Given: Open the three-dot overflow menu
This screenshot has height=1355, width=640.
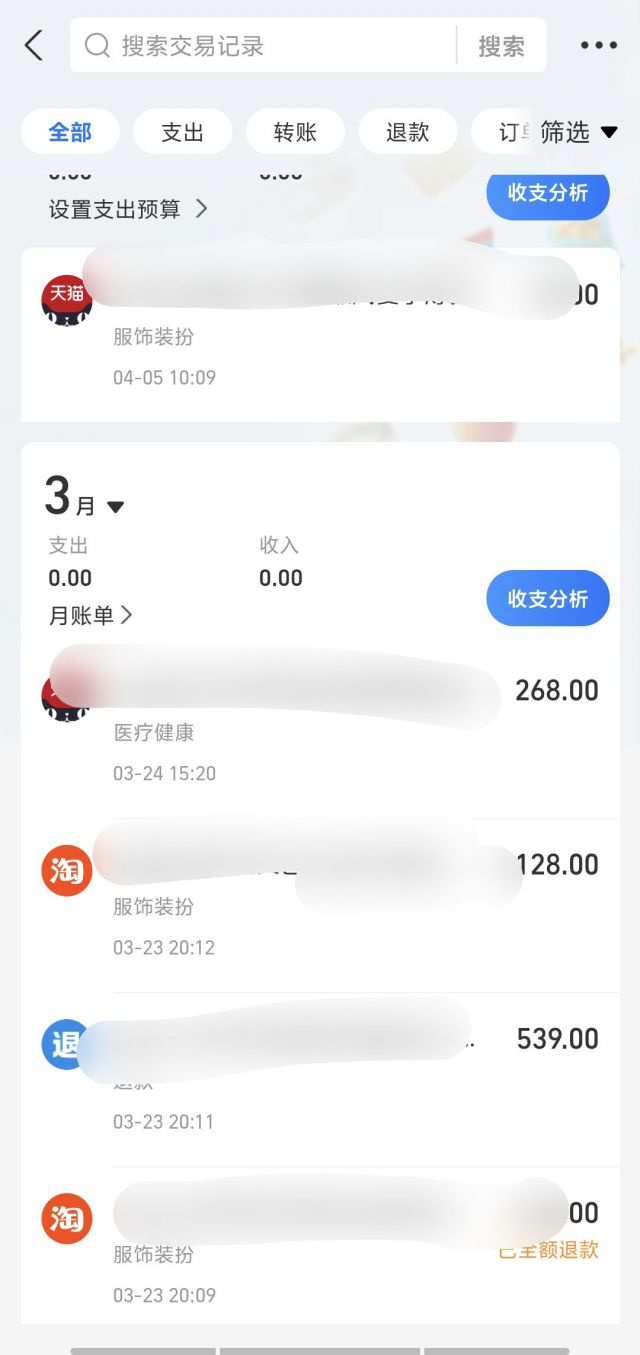Looking at the screenshot, I should (598, 45).
